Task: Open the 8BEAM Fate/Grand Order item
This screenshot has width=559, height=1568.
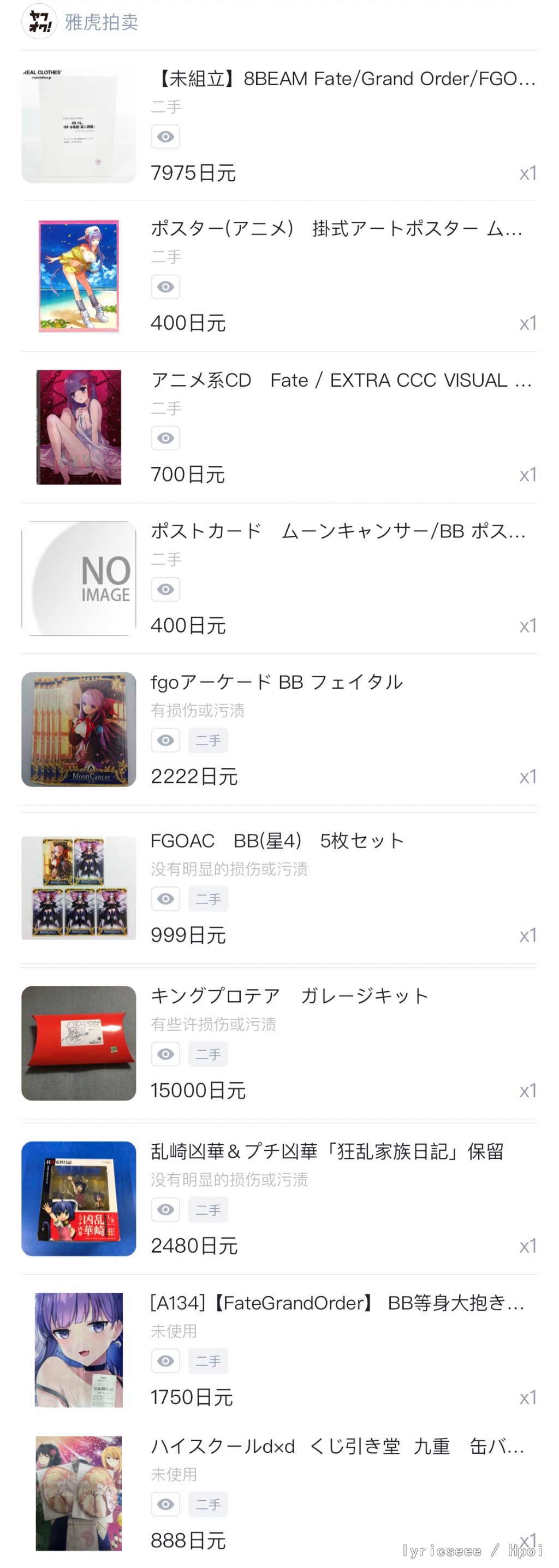Action: click(x=342, y=79)
